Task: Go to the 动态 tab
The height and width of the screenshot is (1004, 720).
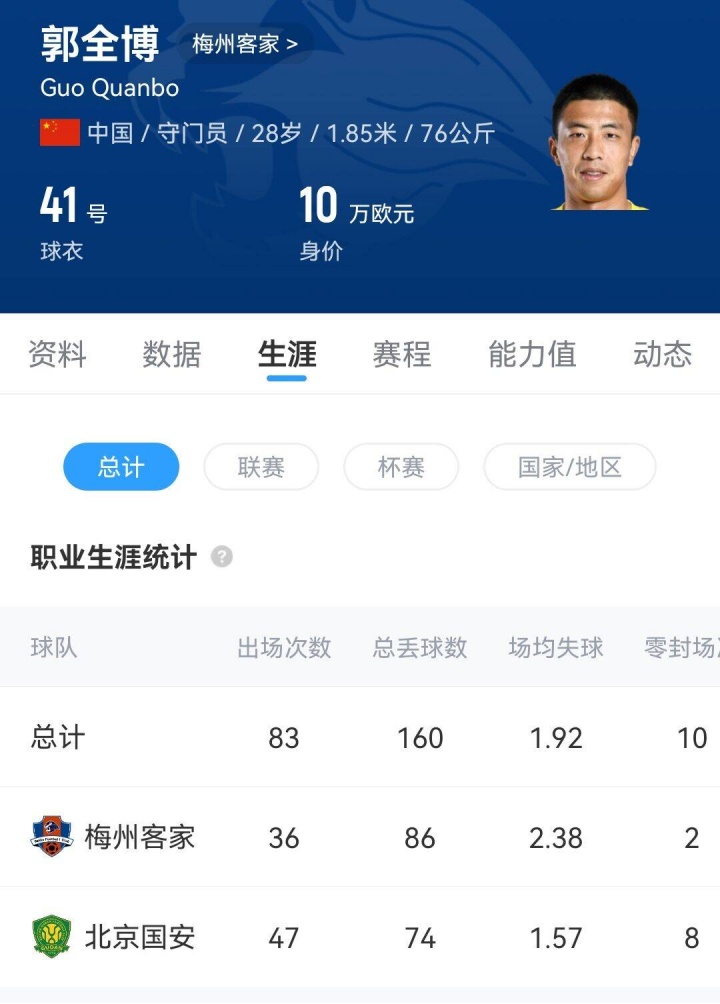Action: (662, 354)
